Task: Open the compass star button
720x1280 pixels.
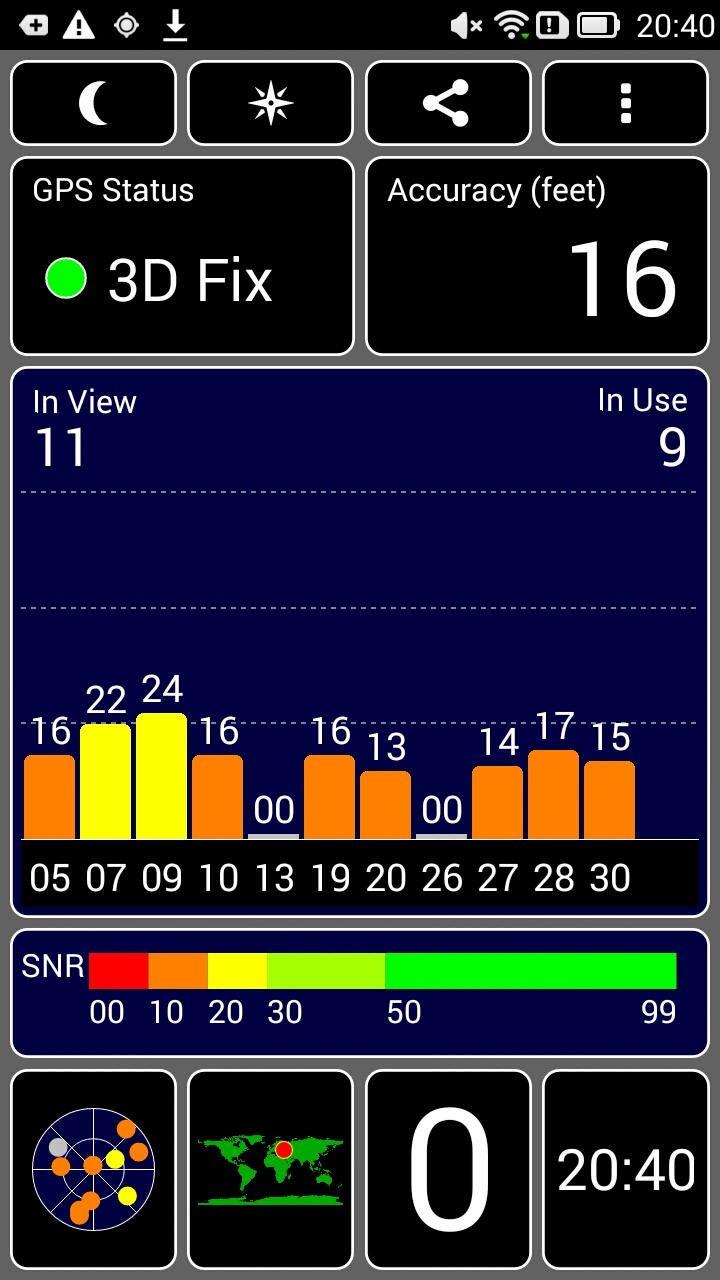Action: pyautogui.click(x=271, y=103)
